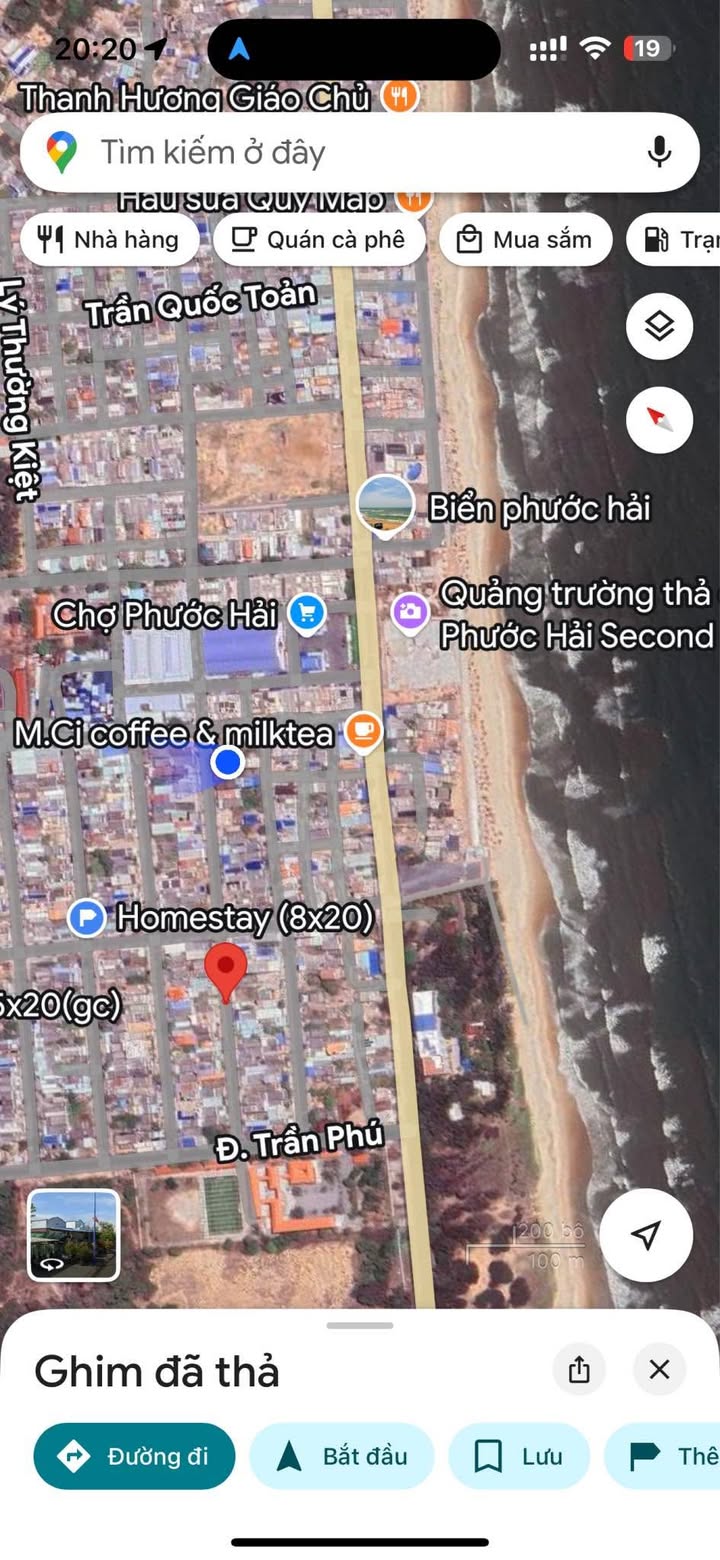Start voice search with the microphone
The image size is (720, 1560).
point(658,153)
